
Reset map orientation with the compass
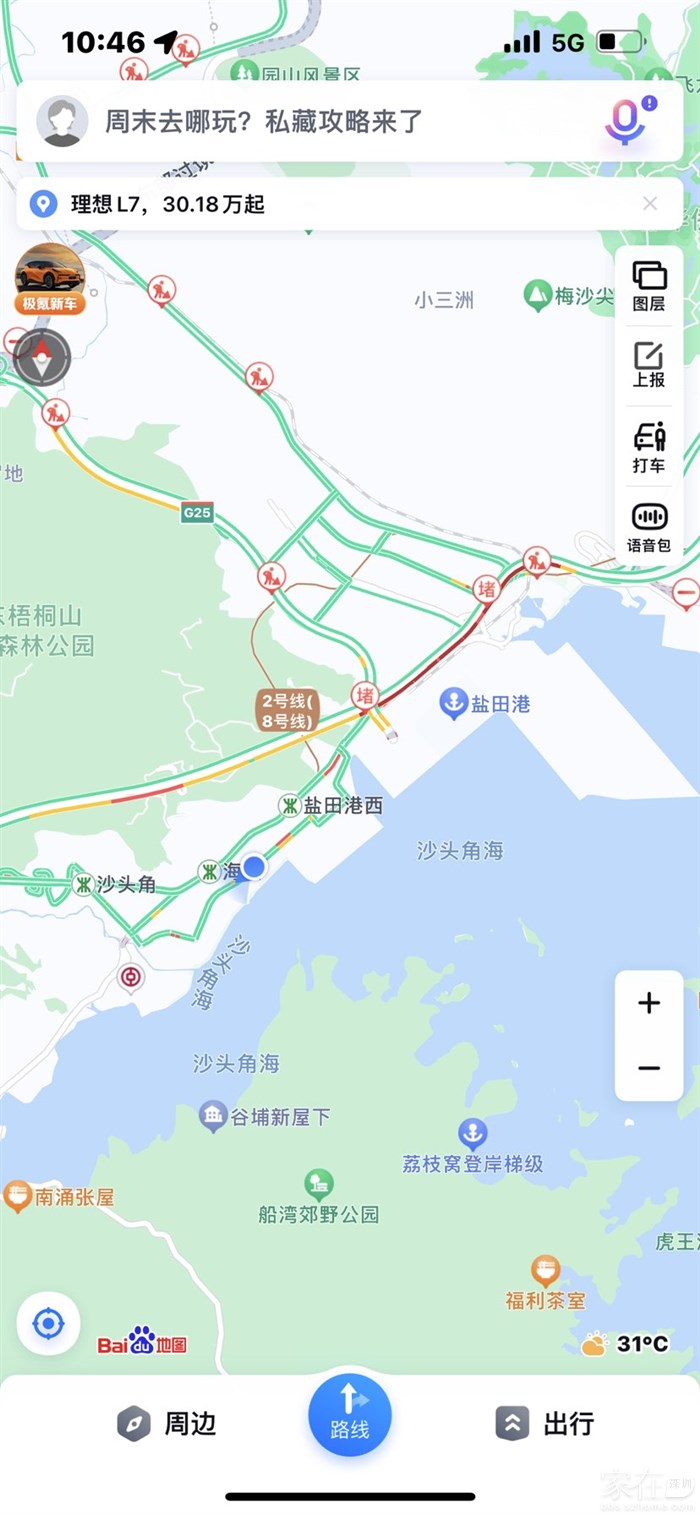point(42,357)
